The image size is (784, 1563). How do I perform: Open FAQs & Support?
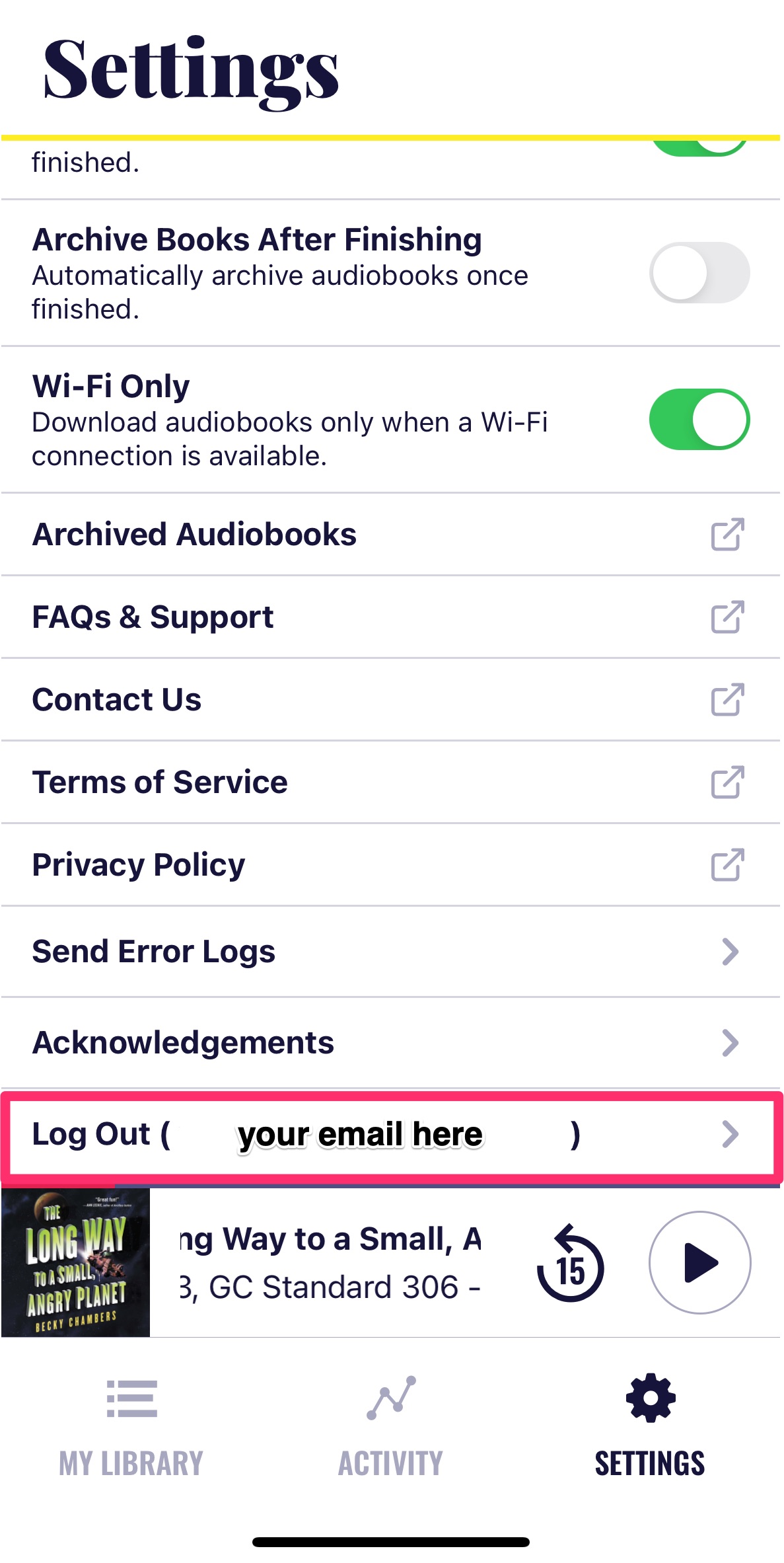[x=390, y=617]
